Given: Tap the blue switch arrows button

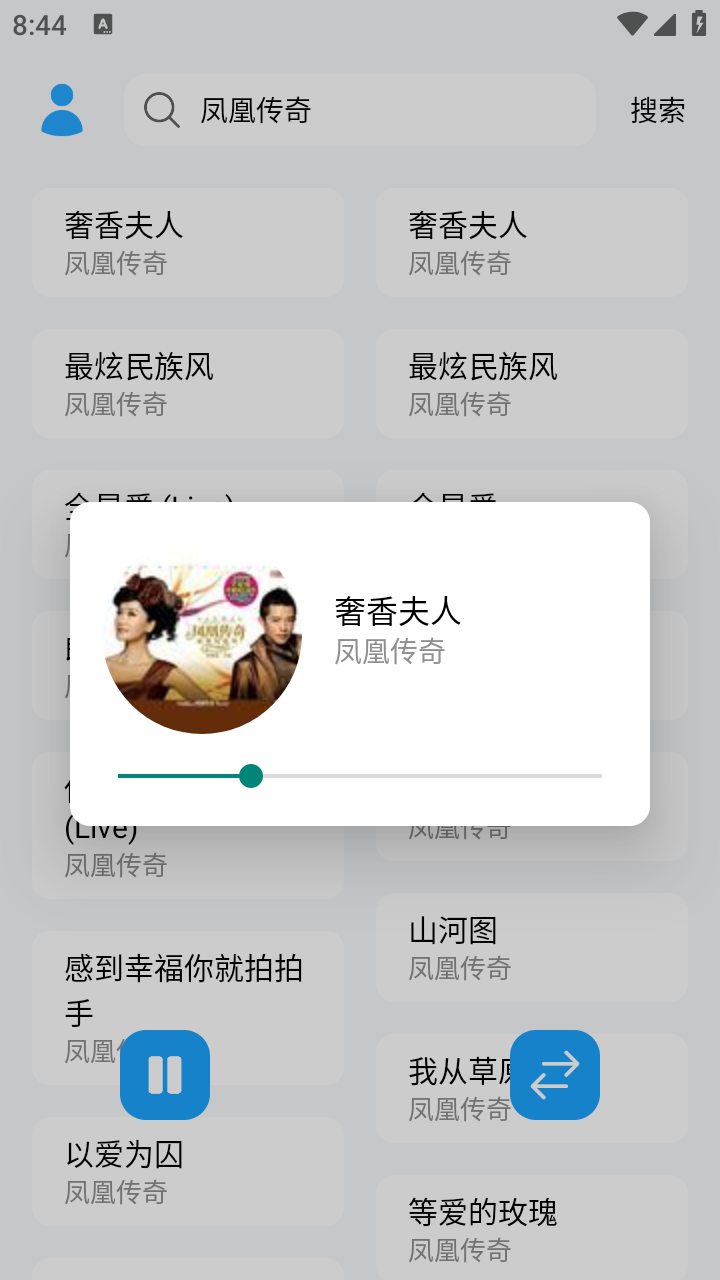Looking at the screenshot, I should pos(555,1075).
